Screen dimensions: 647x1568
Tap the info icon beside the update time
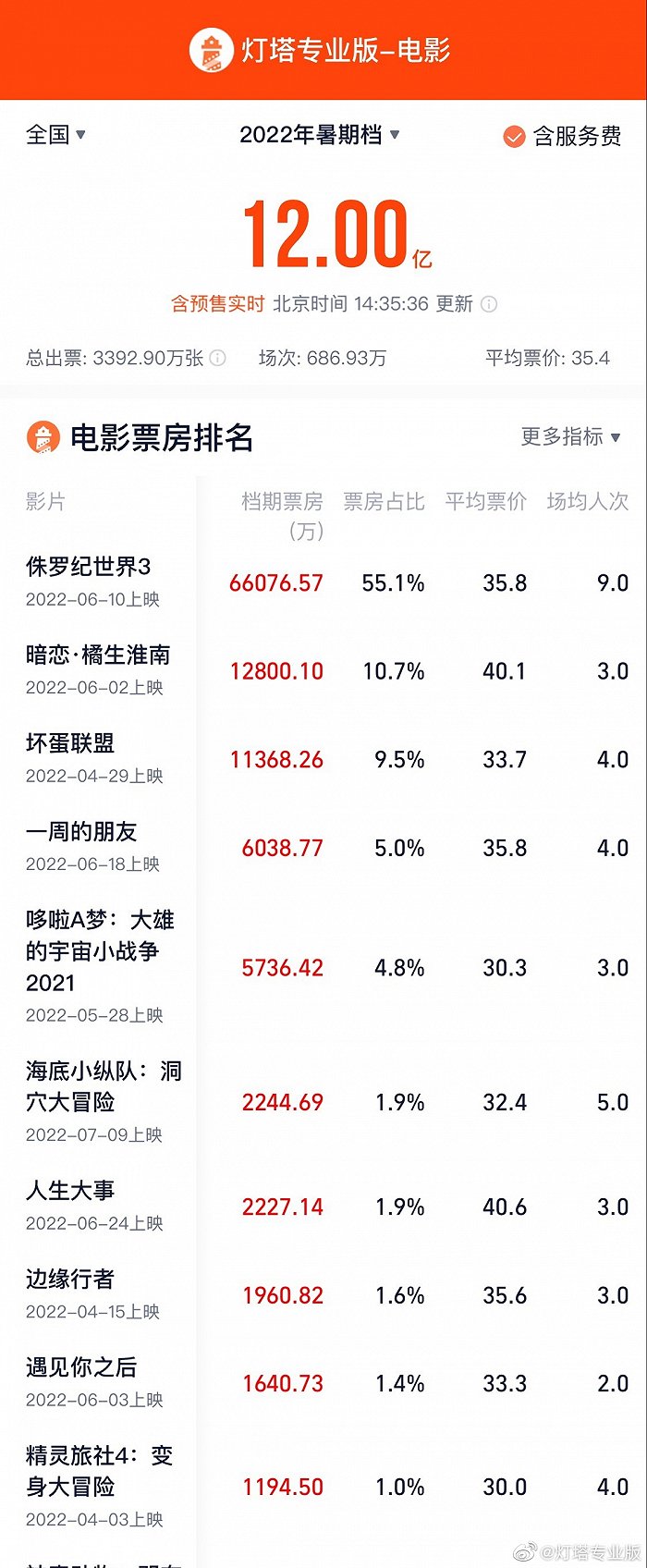[490, 304]
